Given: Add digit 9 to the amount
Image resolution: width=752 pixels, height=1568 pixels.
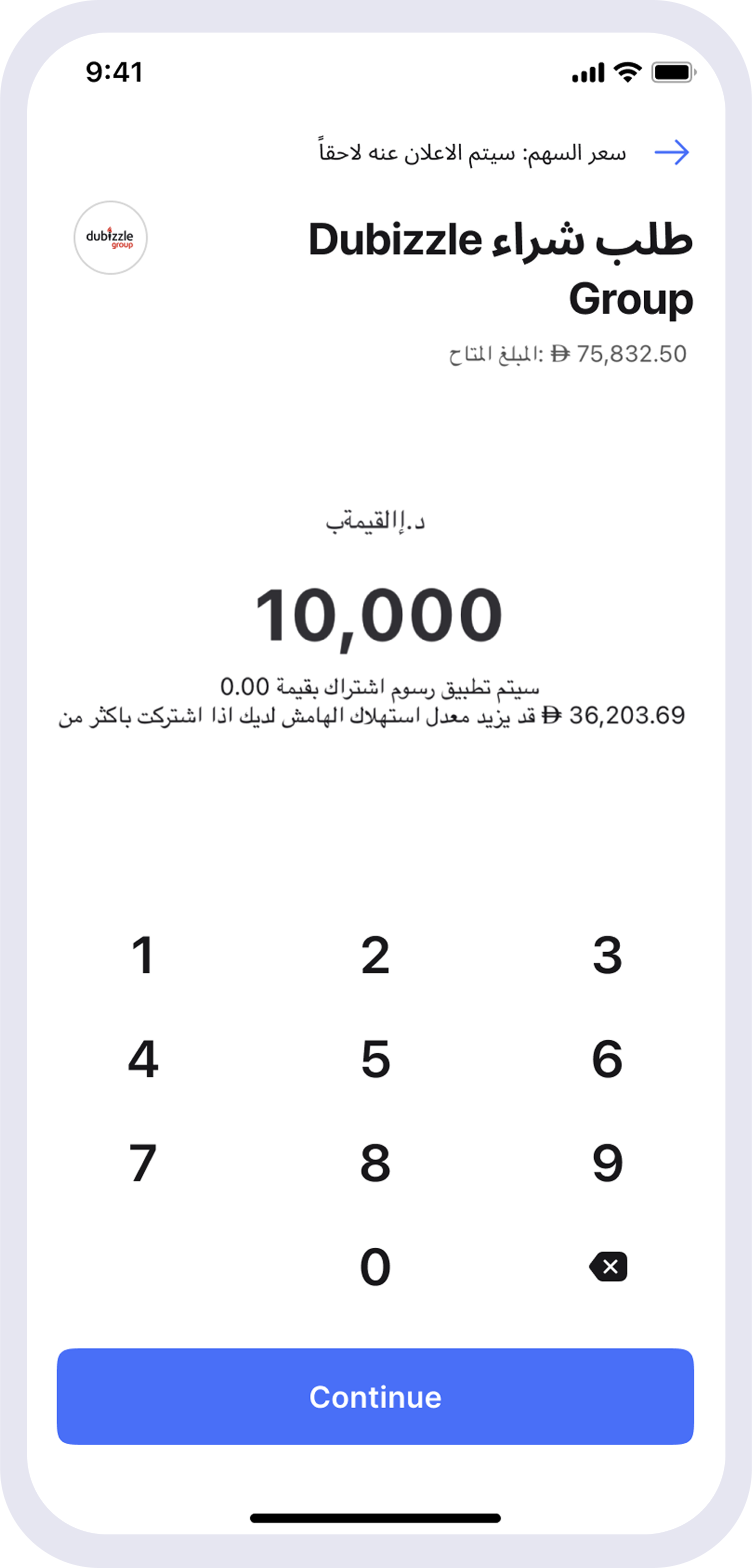Looking at the screenshot, I should pyautogui.click(x=607, y=1163).
